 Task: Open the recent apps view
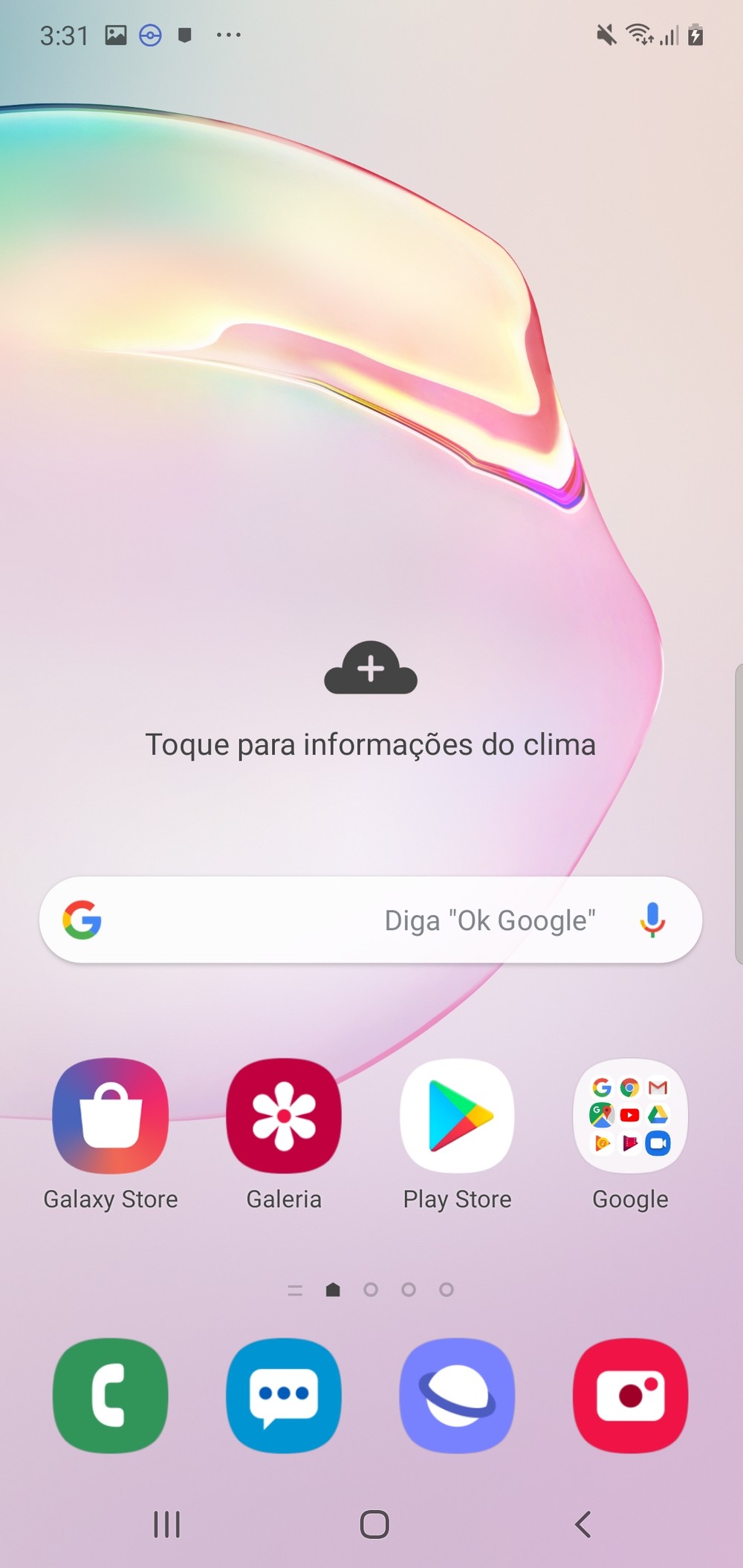pos(166,1524)
